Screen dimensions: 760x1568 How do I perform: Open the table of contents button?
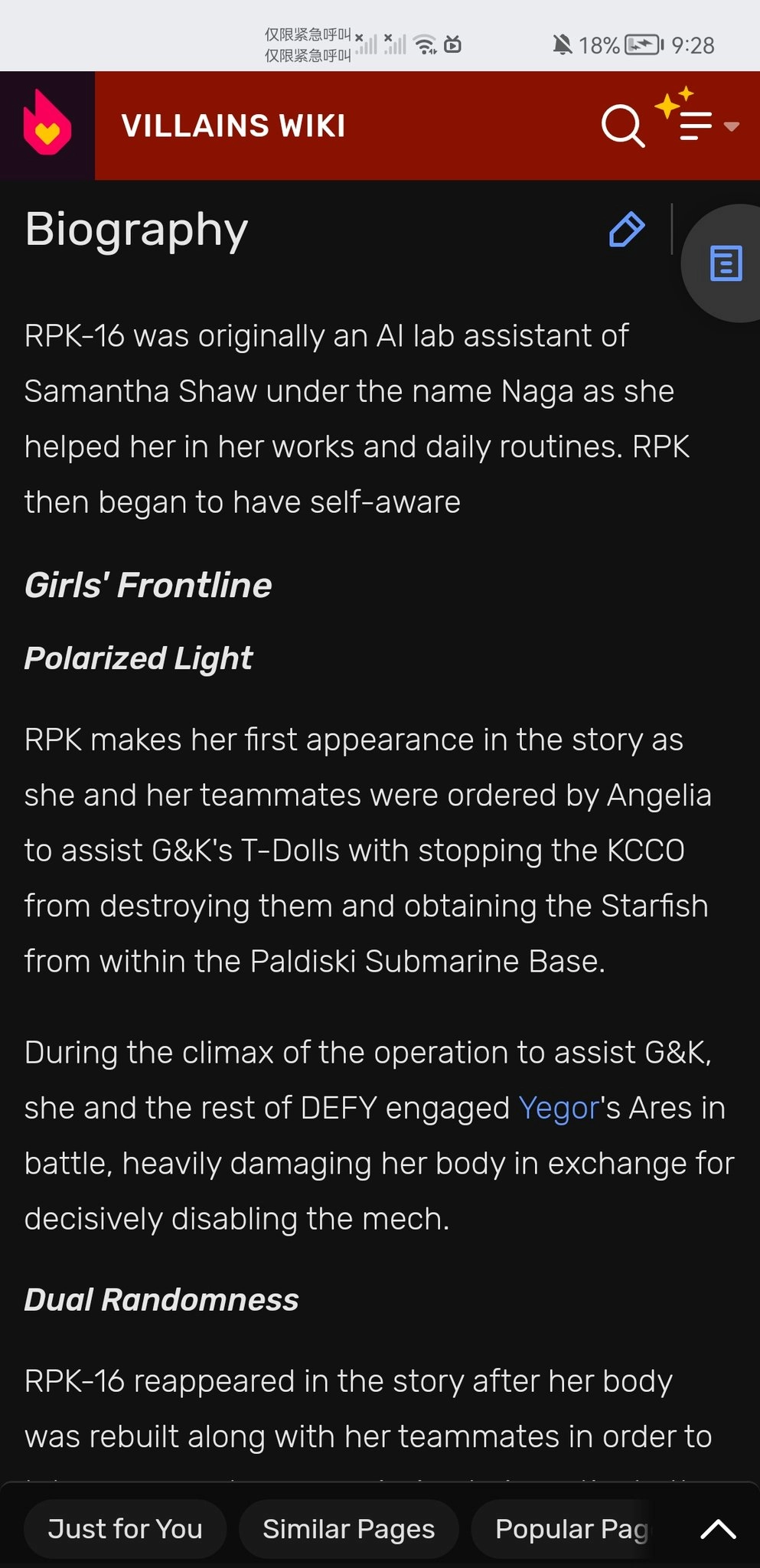(726, 263)
